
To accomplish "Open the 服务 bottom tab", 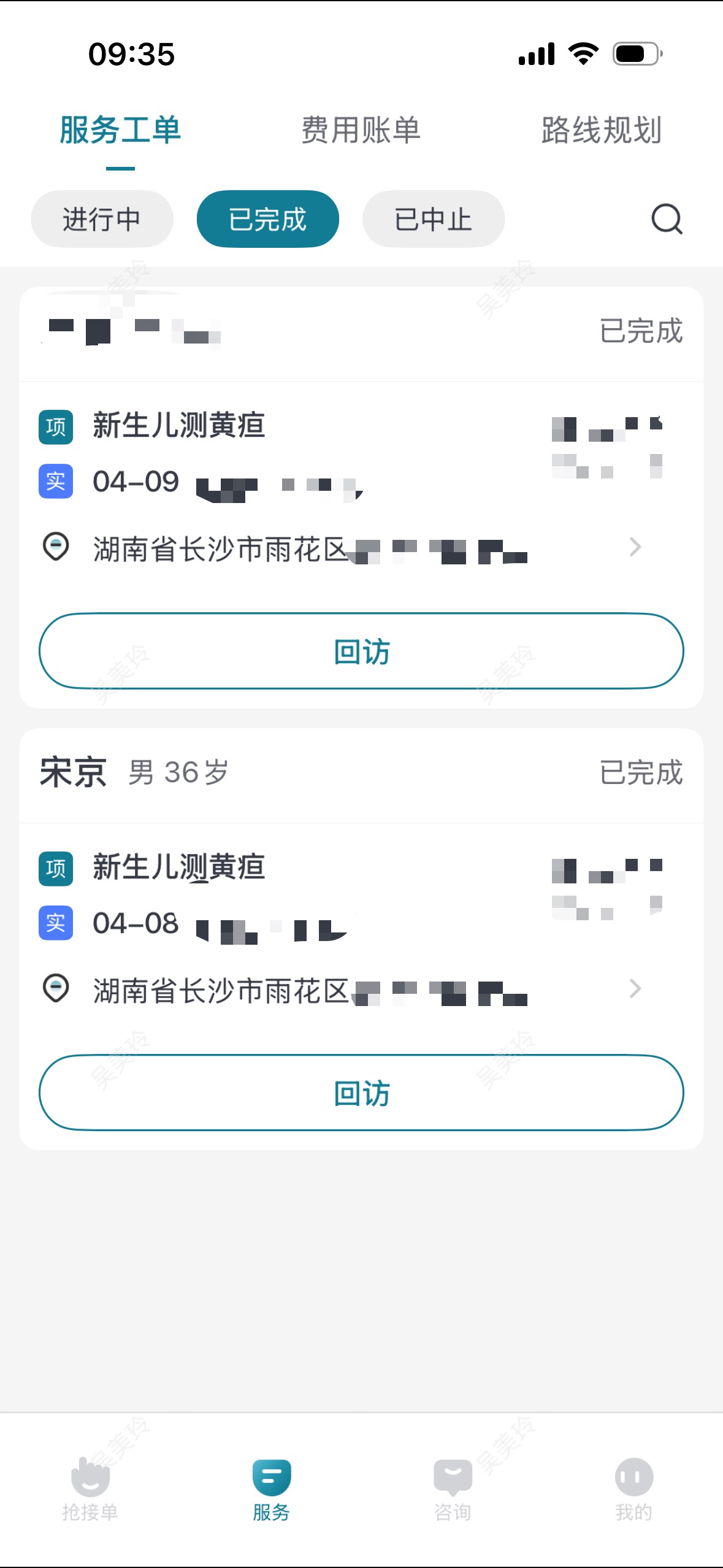I will [x=271, y=1488].
